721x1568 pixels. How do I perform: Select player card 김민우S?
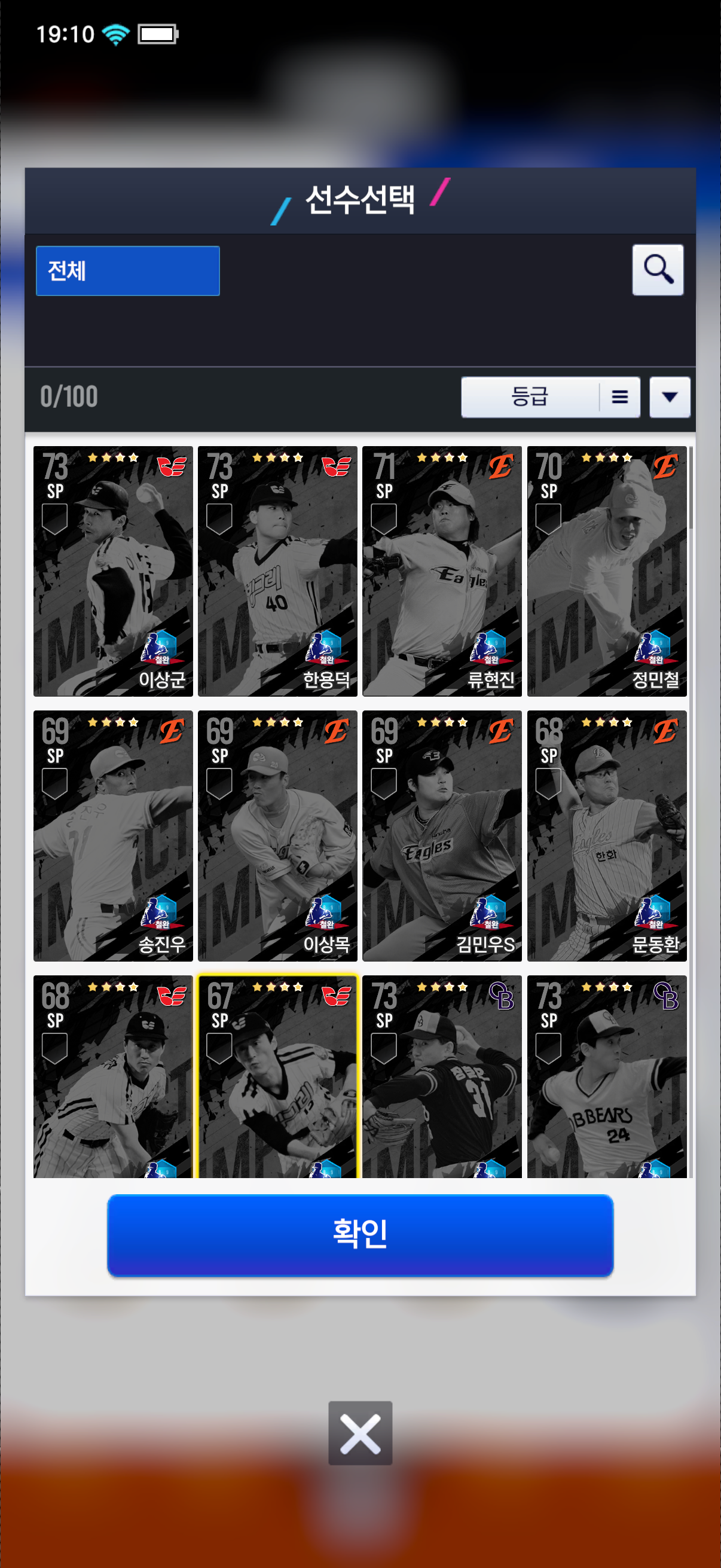tap(442, 835)
